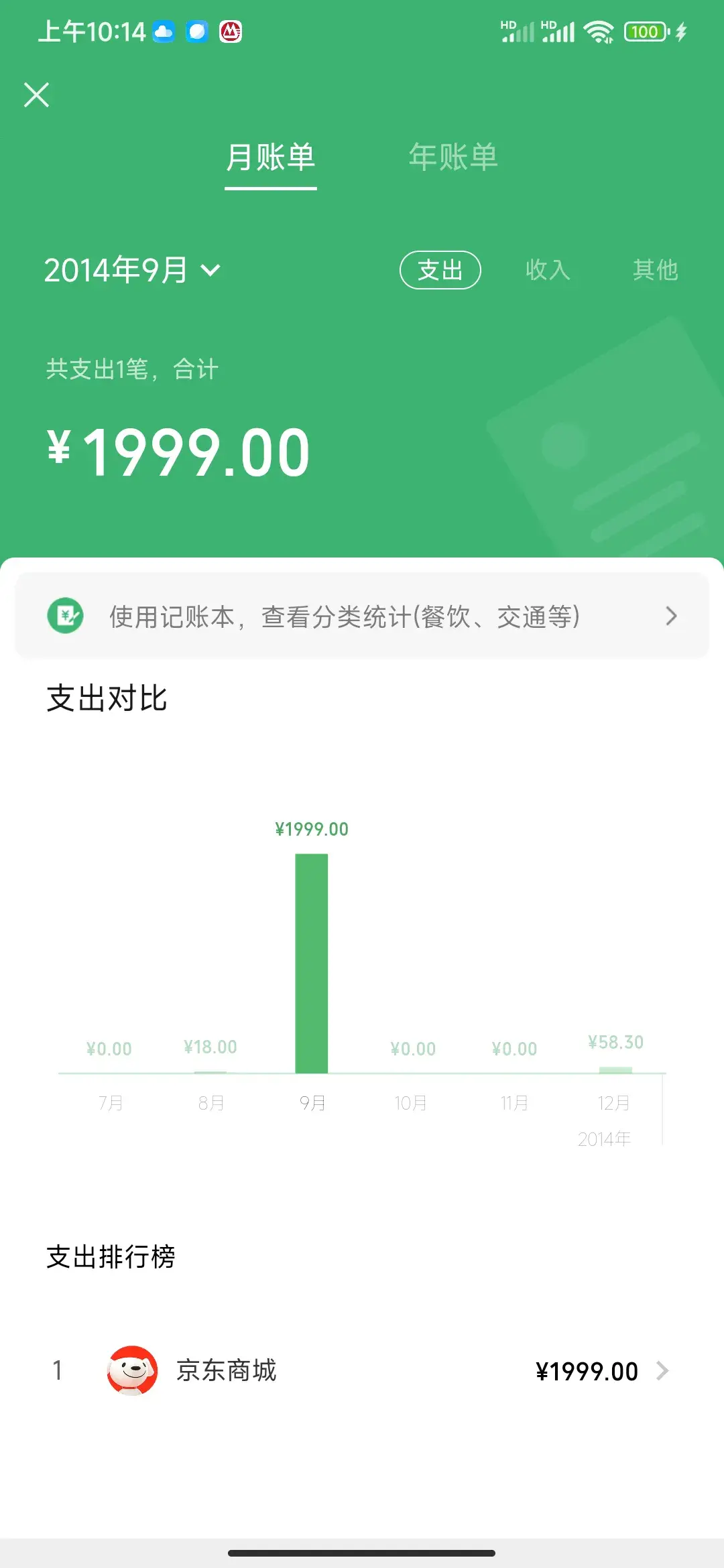Click the China Merchants Bank icon in status bar
The image size is (724, 1568).
click(x=231, y=31)
